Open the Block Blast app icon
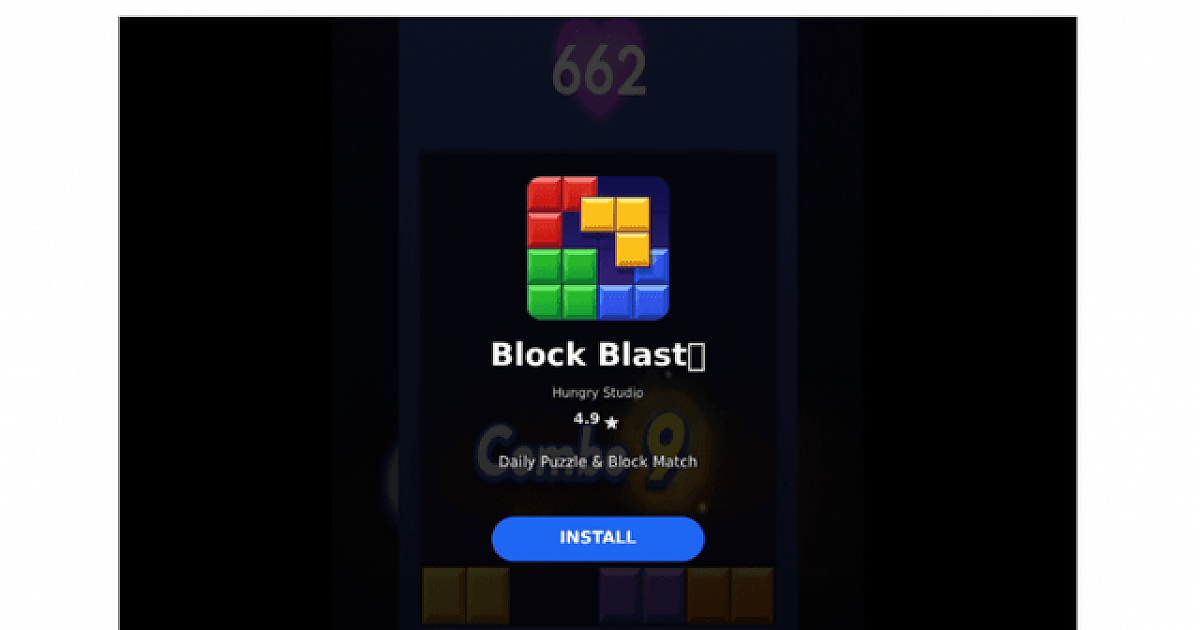 [x=597, y=248]
